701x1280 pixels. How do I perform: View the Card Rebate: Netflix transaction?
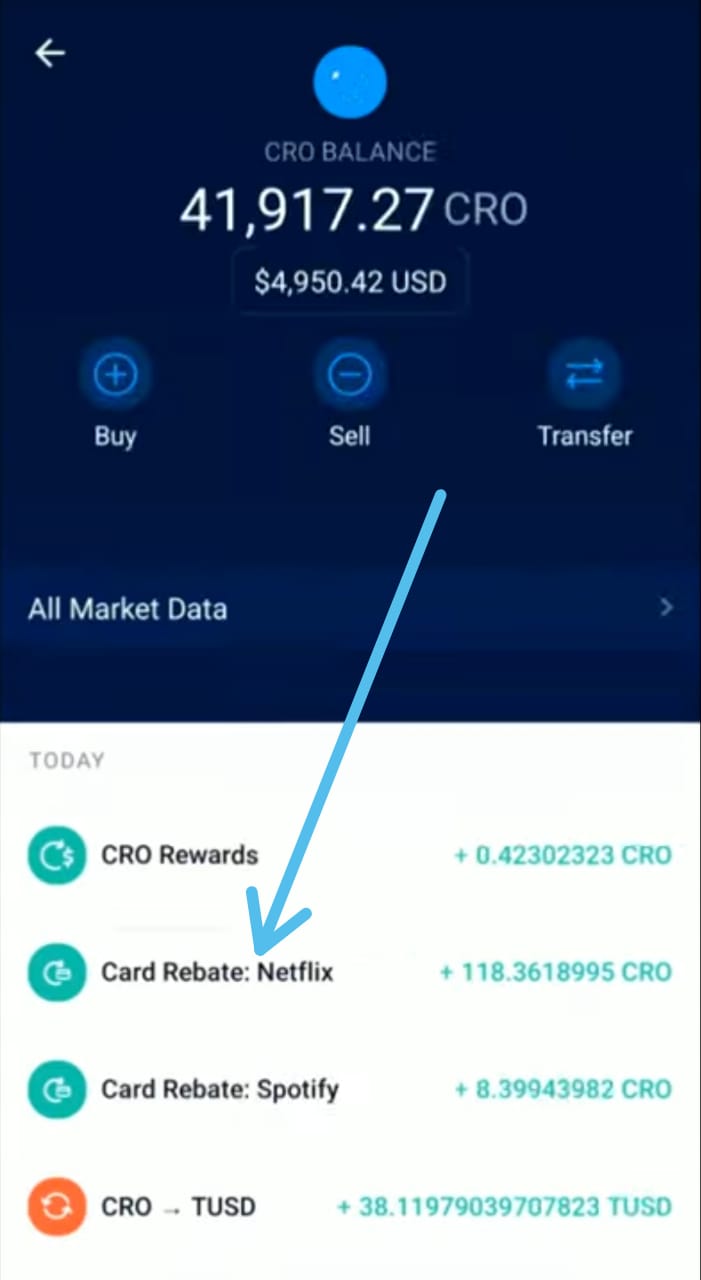pos(350,972)
